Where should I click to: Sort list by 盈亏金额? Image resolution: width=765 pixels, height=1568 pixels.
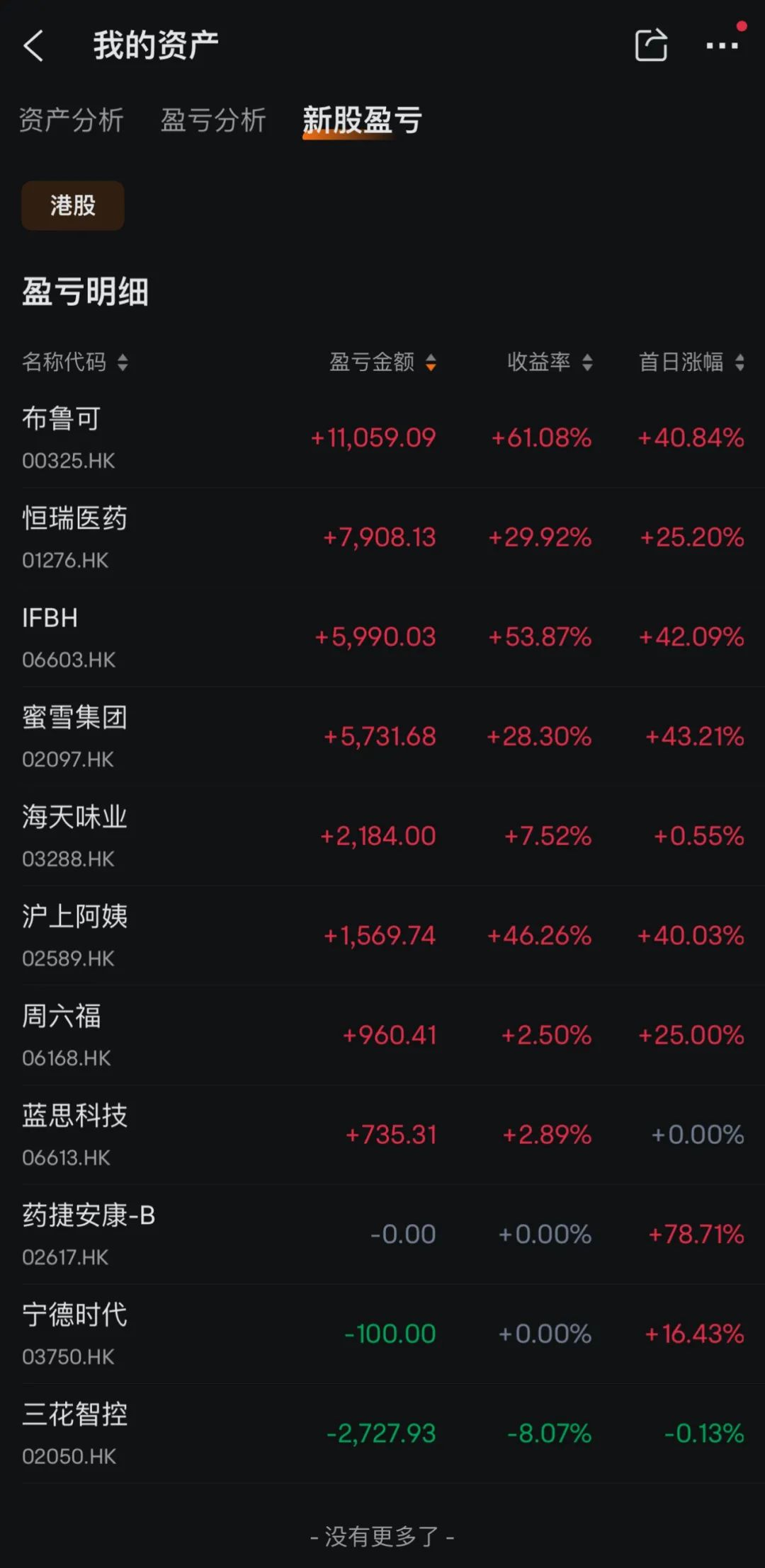point(383,362)
